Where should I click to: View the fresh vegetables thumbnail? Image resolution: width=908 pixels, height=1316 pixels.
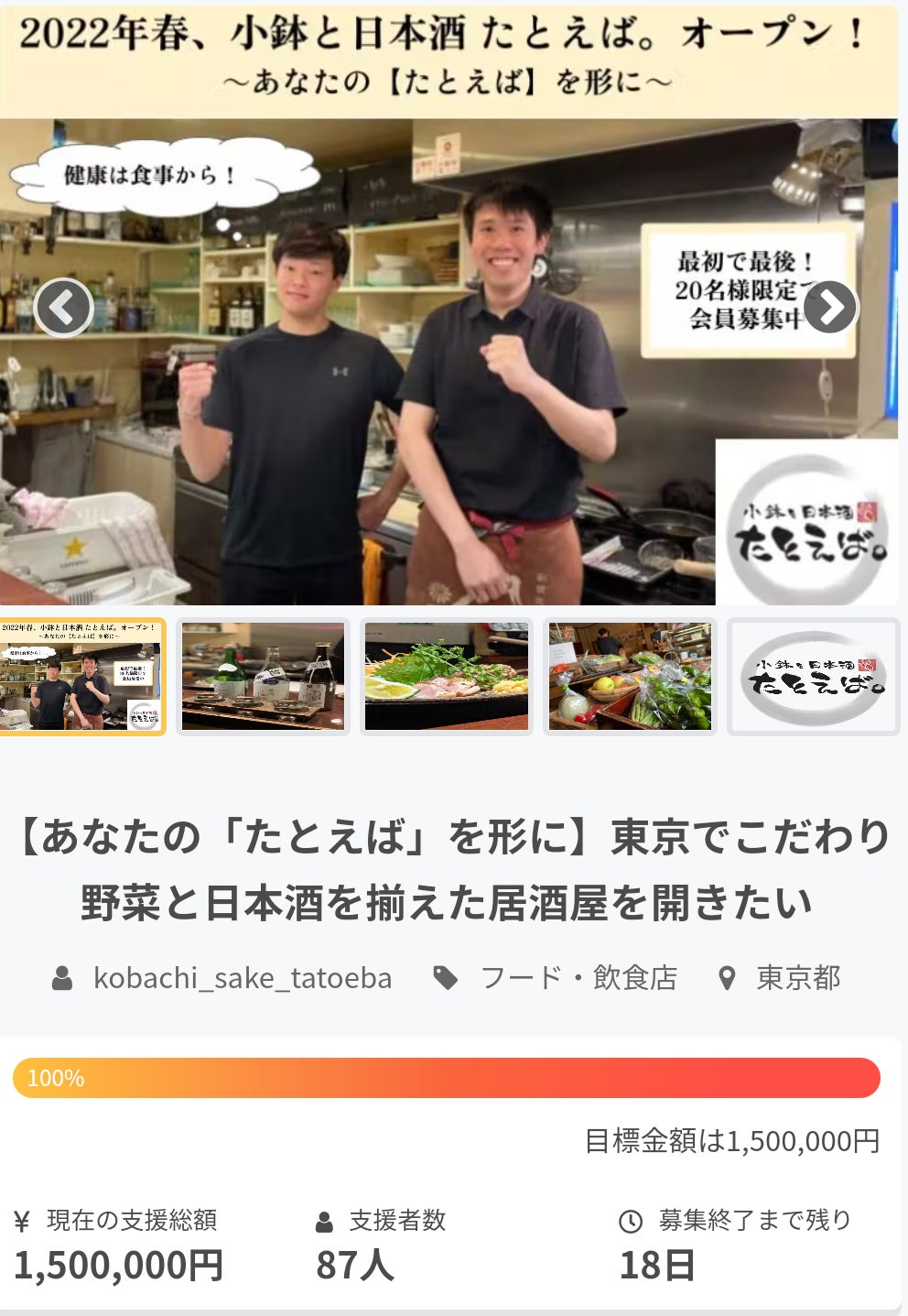coord(630,677)
